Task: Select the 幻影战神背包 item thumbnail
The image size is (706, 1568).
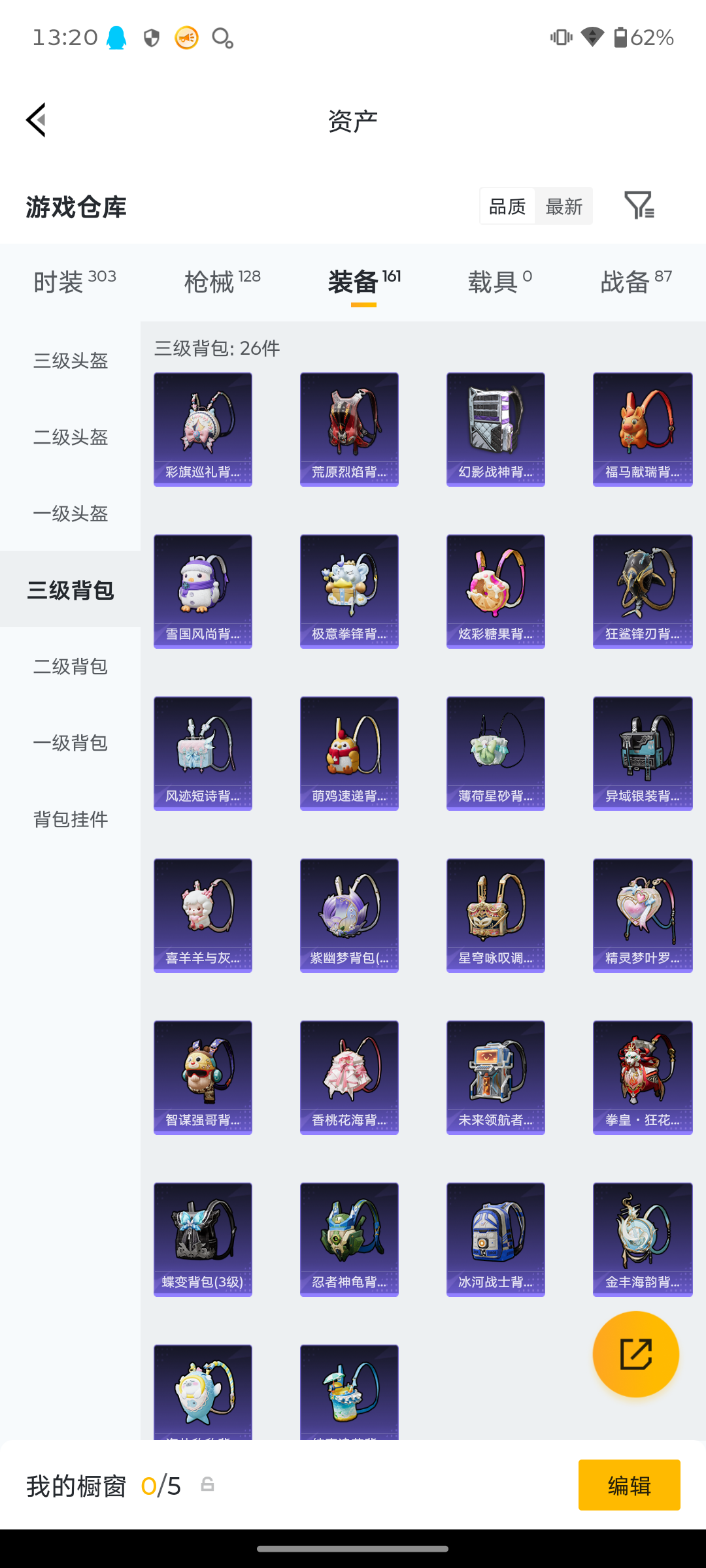Action: point(496,429)
